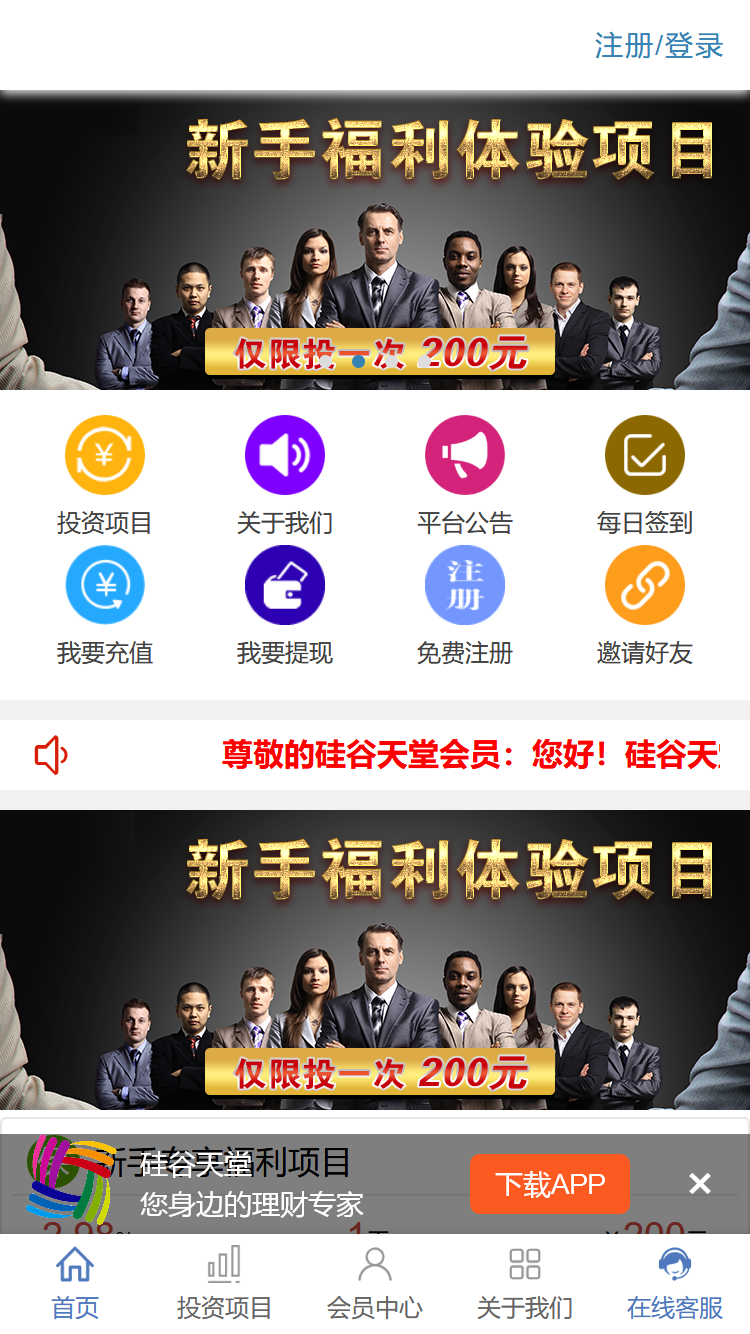Tap the 下载APP button

coord(549,1184)
